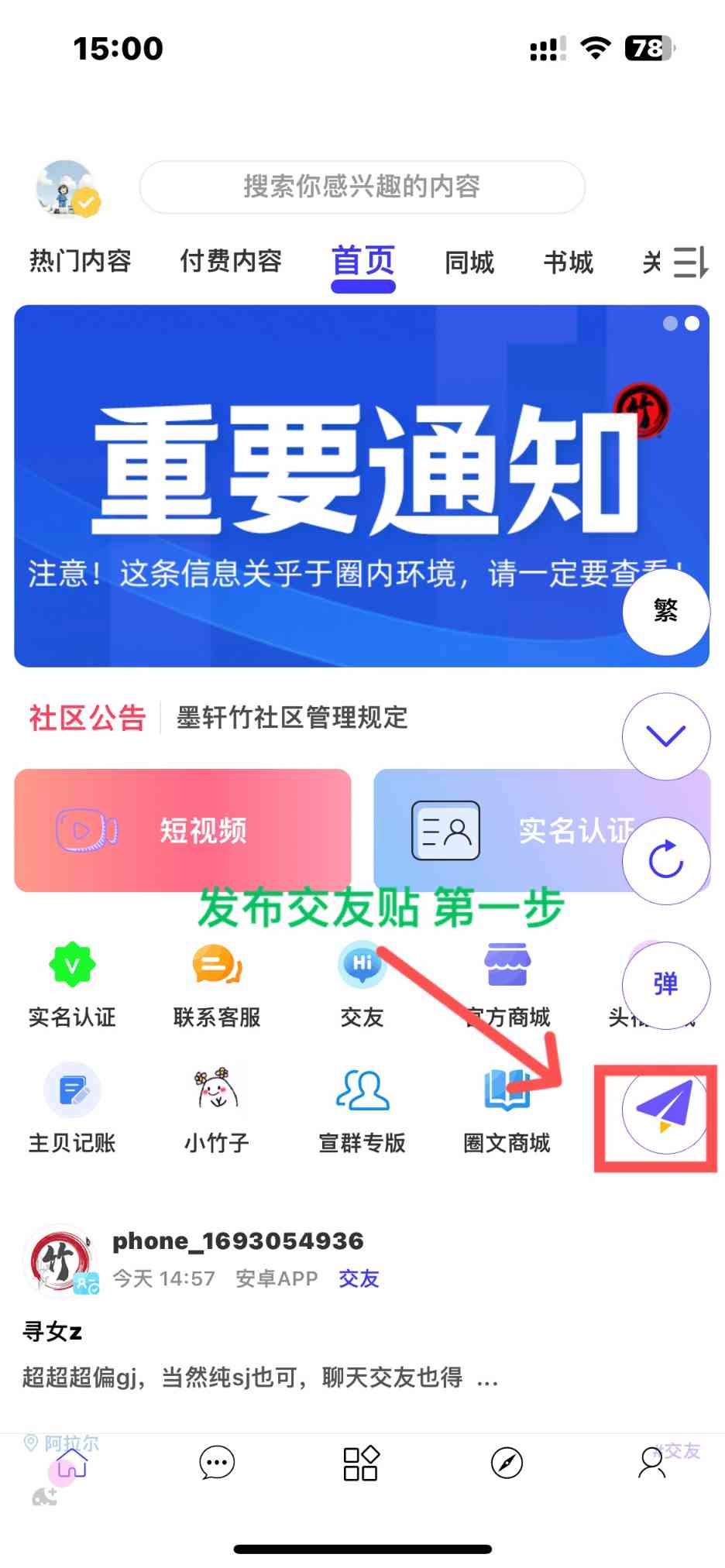
Task: Open the 墨轩竹社区管理规定 announcement
Action: tap(292, 717)
